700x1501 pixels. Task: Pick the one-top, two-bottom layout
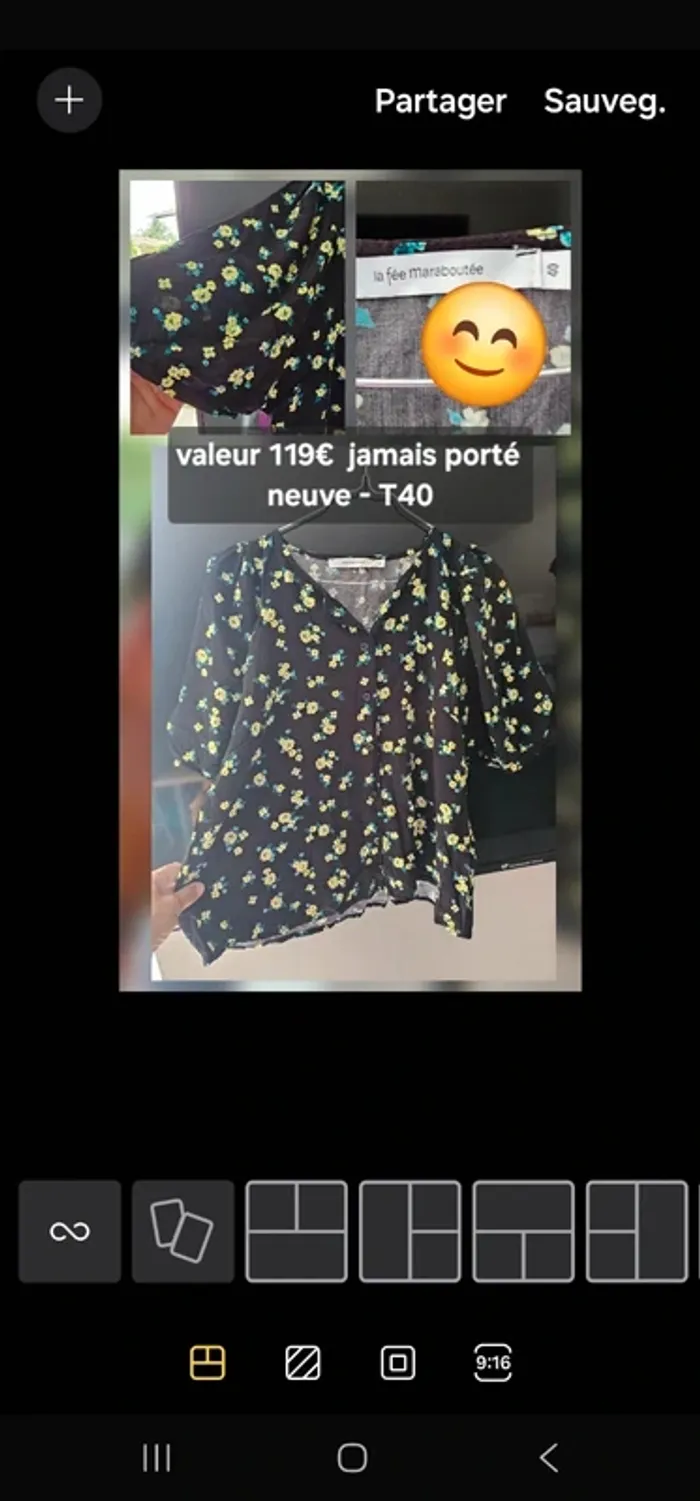[x=523, y=1231]
